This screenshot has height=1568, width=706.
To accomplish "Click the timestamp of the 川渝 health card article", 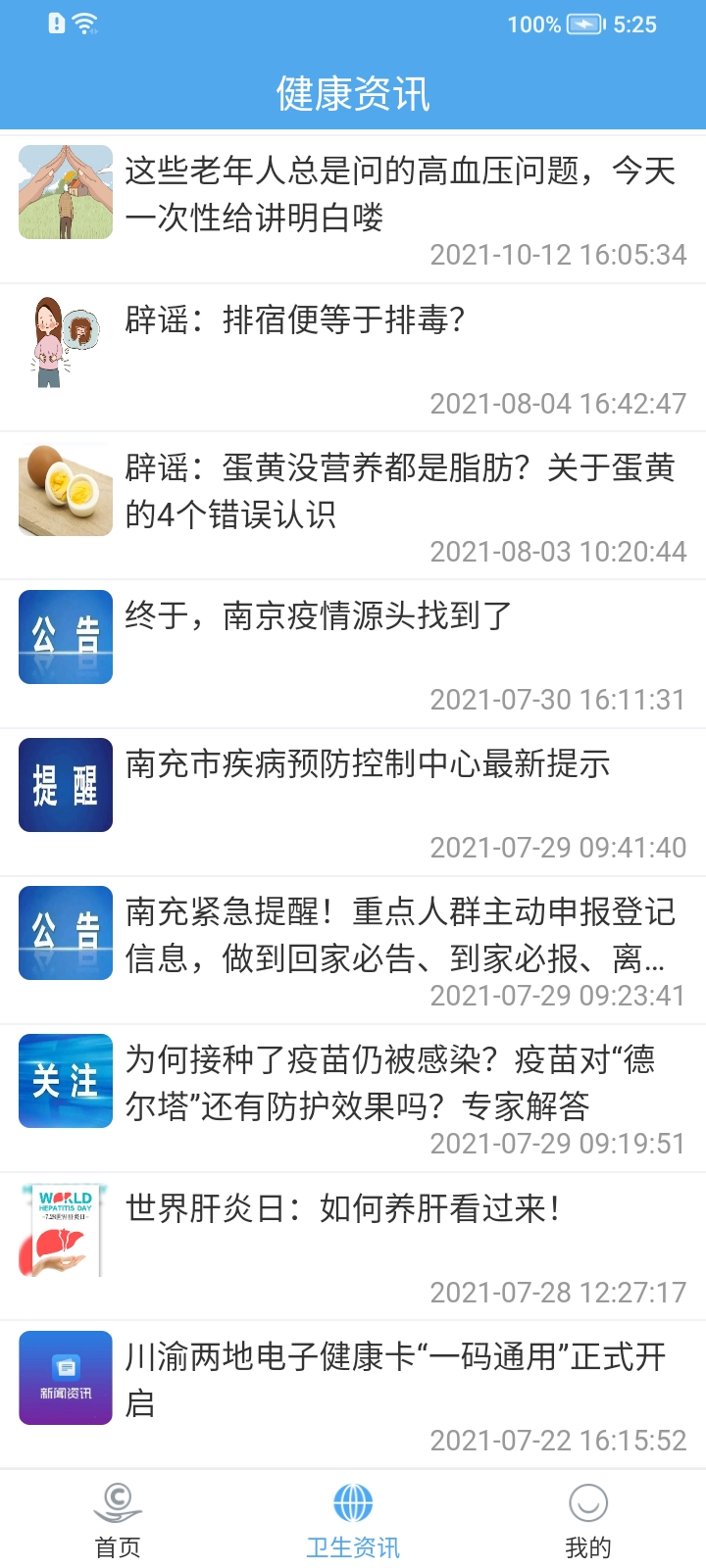I will [x=557, y=1441].
